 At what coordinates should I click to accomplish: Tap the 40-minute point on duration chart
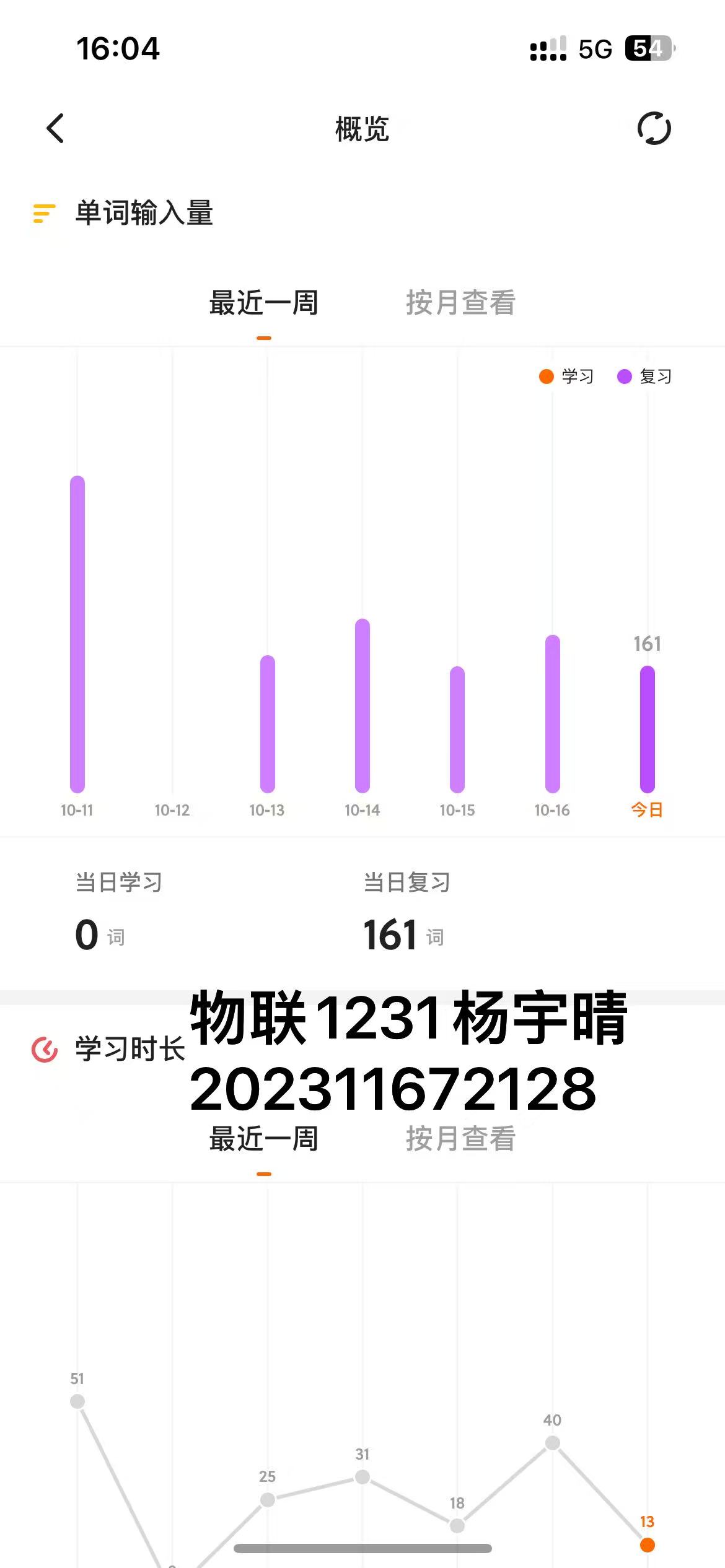pos(553,1443)
